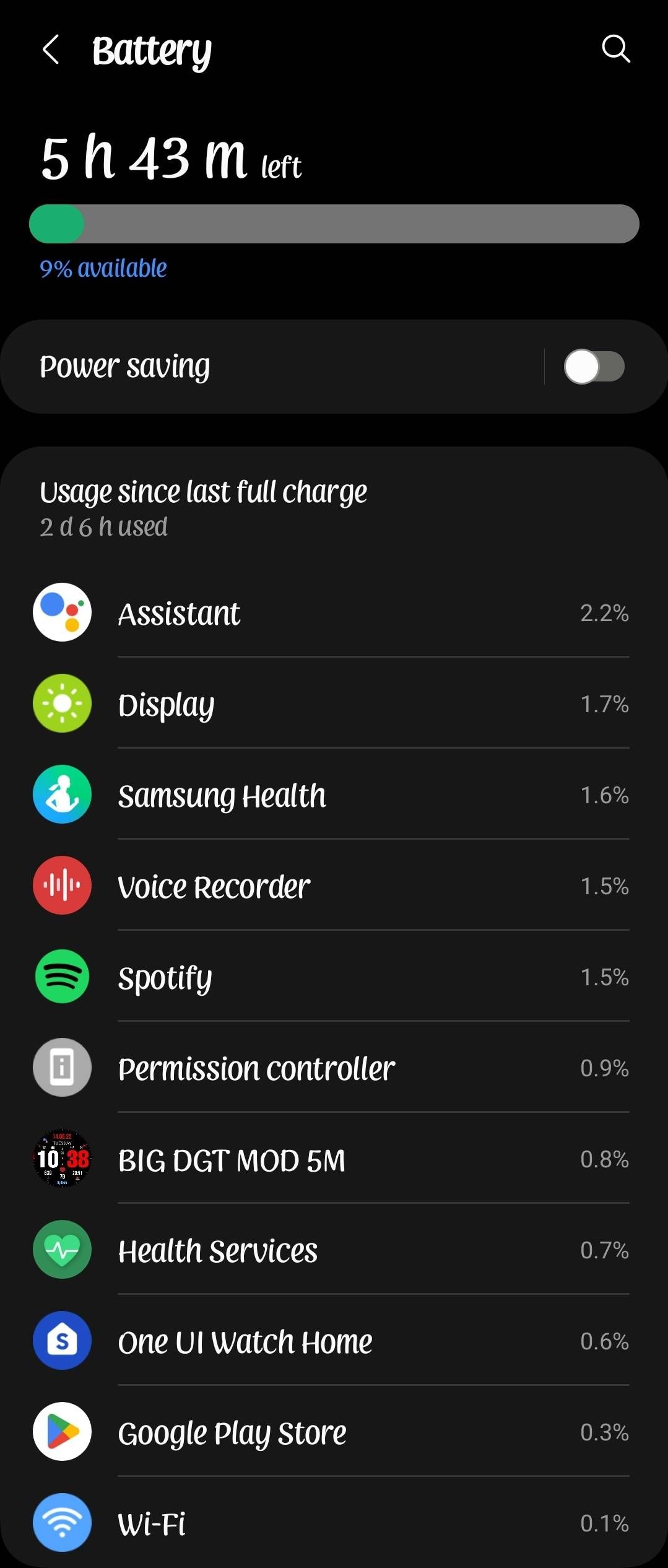This screenshot has width=668, height=1568.
Task: Tap the Health Services heart icon
Action: coord(62,1250)
